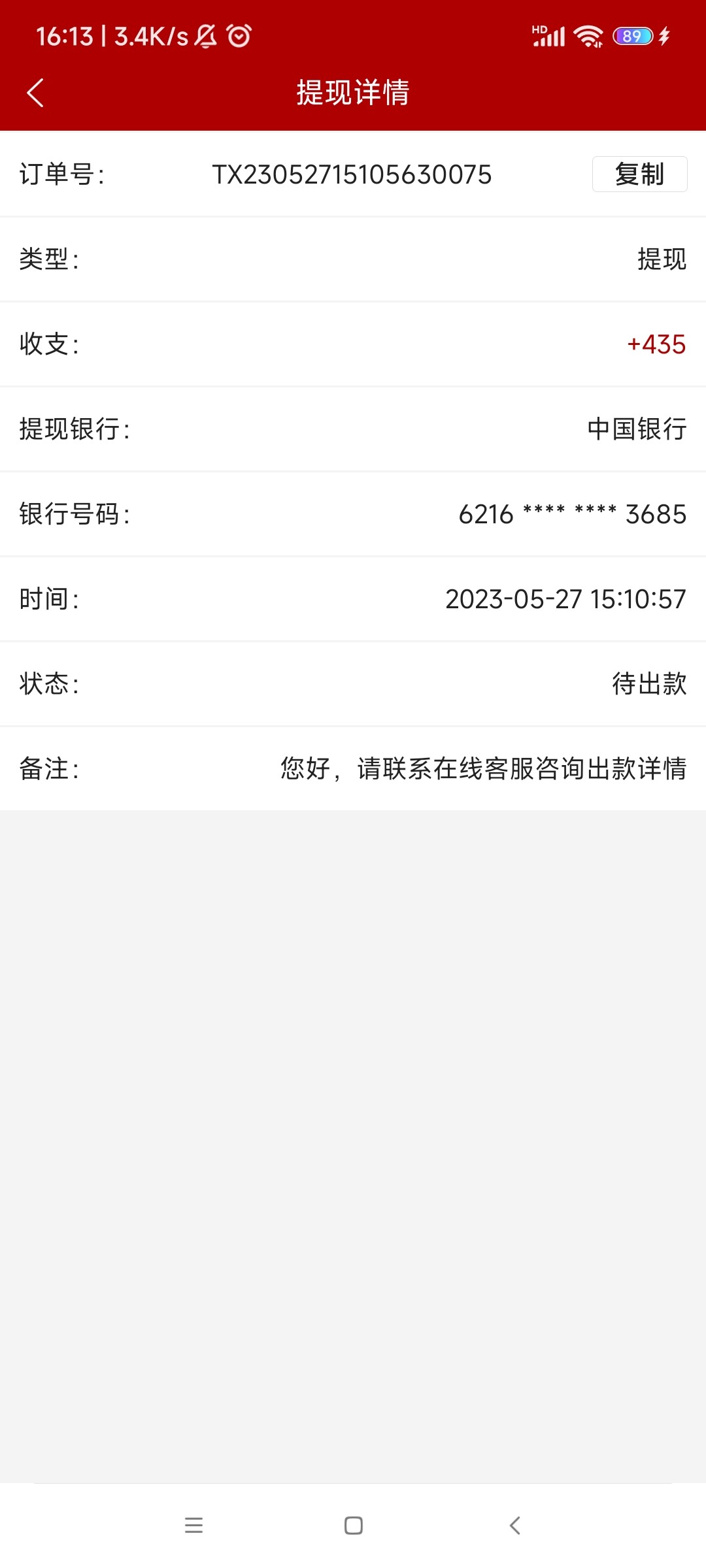Open recent apps via navigation bar
The height and width of the screenshot is (1568, 706).
193,1526
